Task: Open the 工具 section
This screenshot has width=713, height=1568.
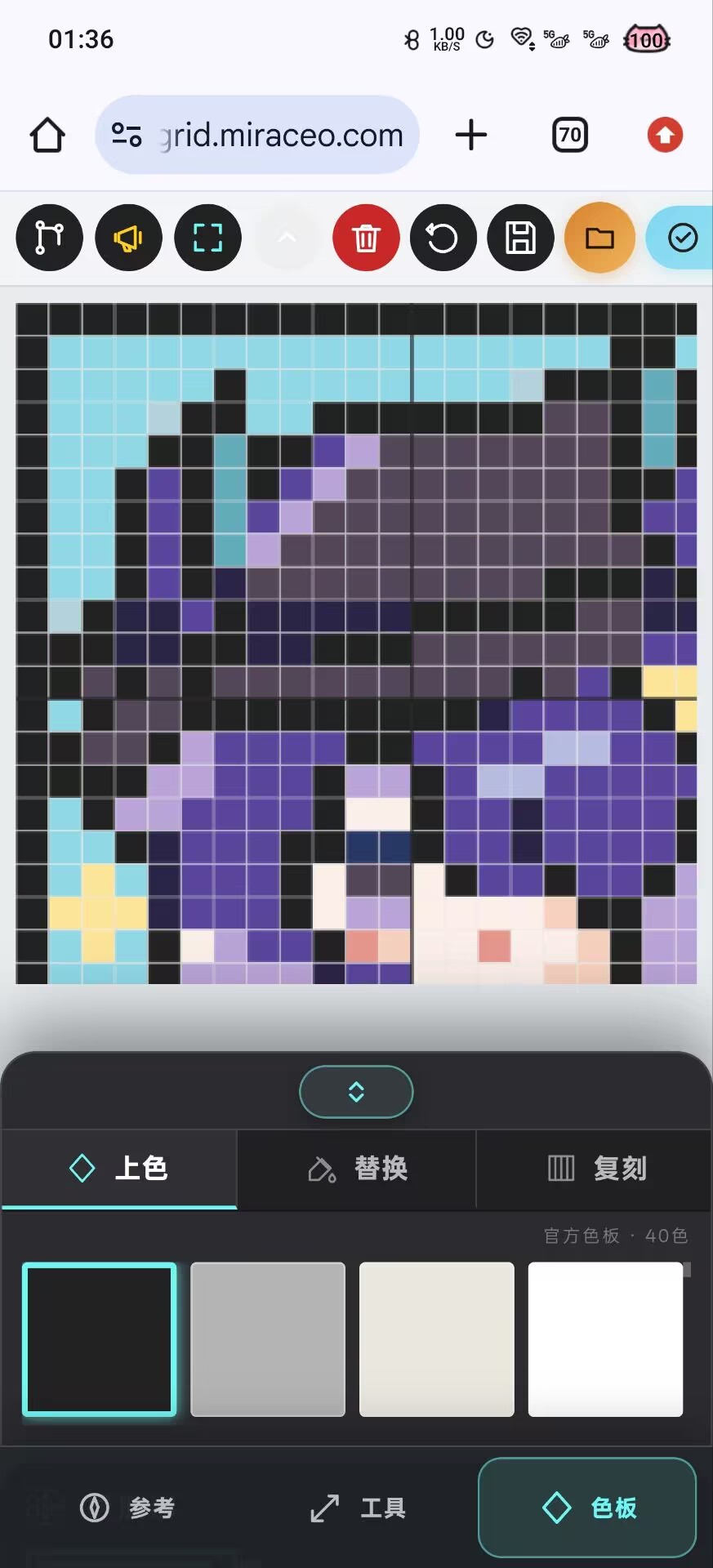Action: click(x=358, y=1508)
